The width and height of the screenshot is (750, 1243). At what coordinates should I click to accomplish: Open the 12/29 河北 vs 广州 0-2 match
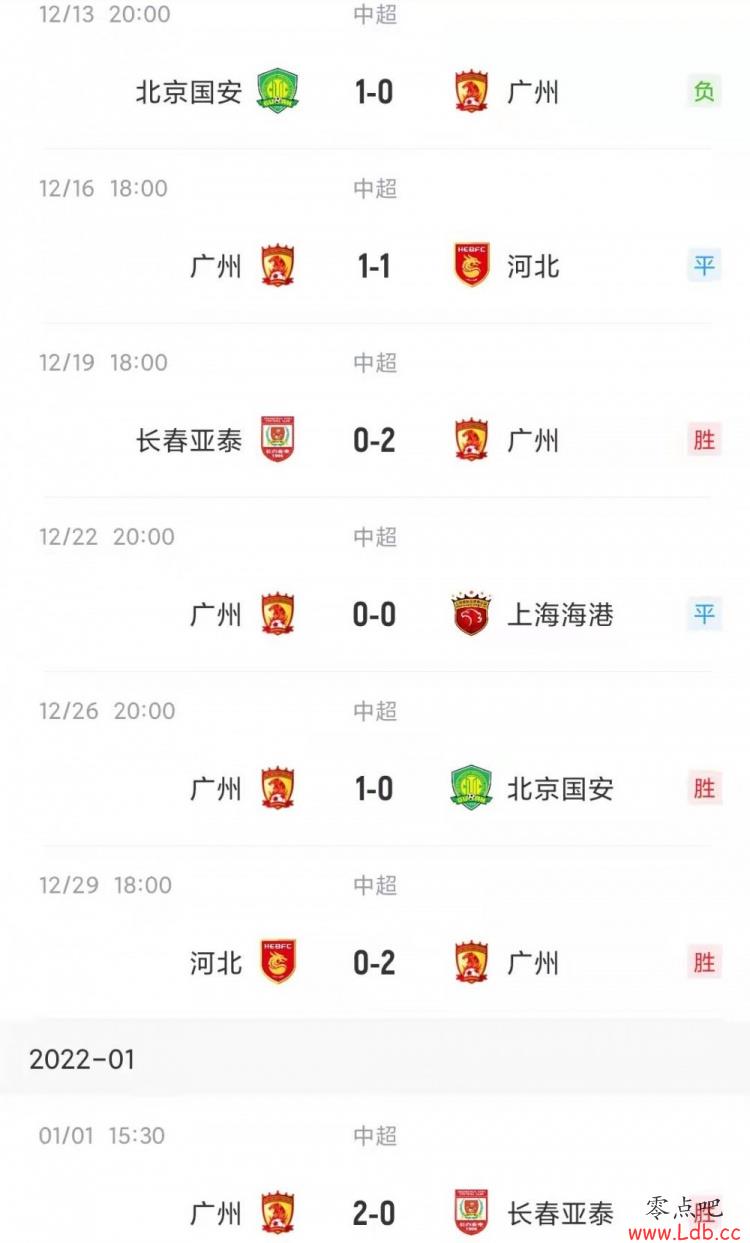tap(375, 933)
